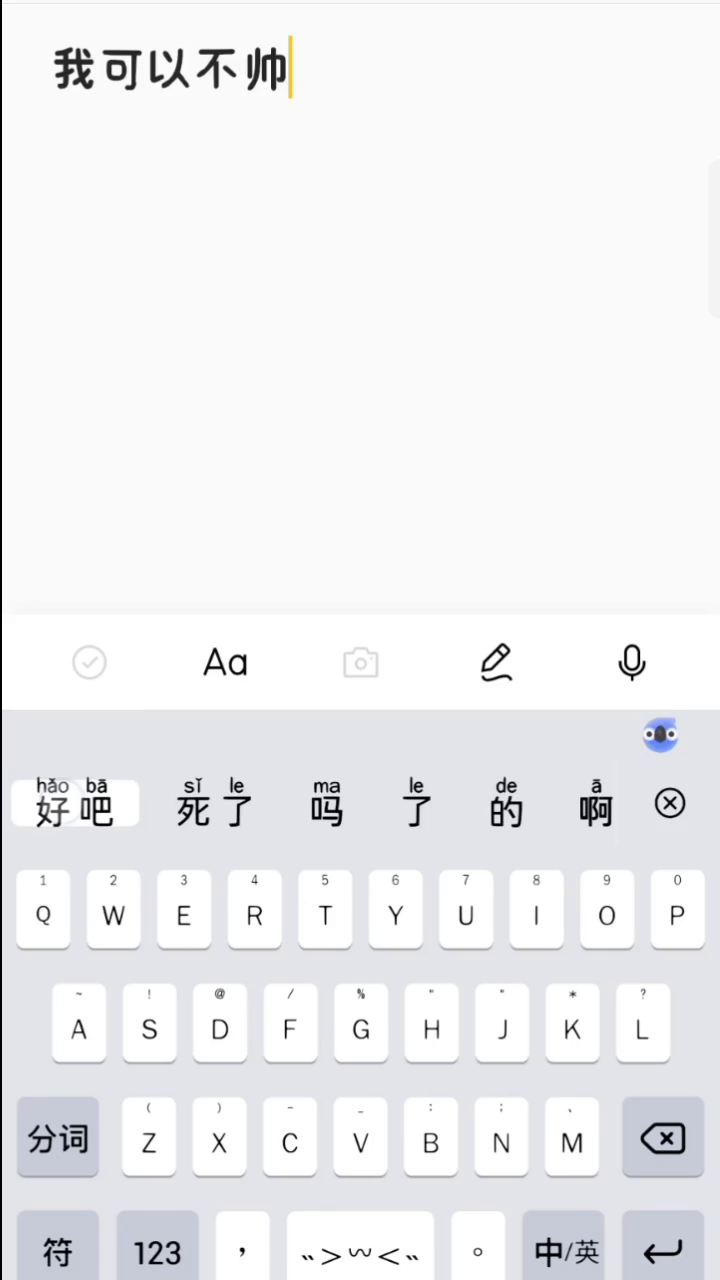Dismiss the candidate suggestion bar
Screen dimensions: 720x1280
point(670,803)
